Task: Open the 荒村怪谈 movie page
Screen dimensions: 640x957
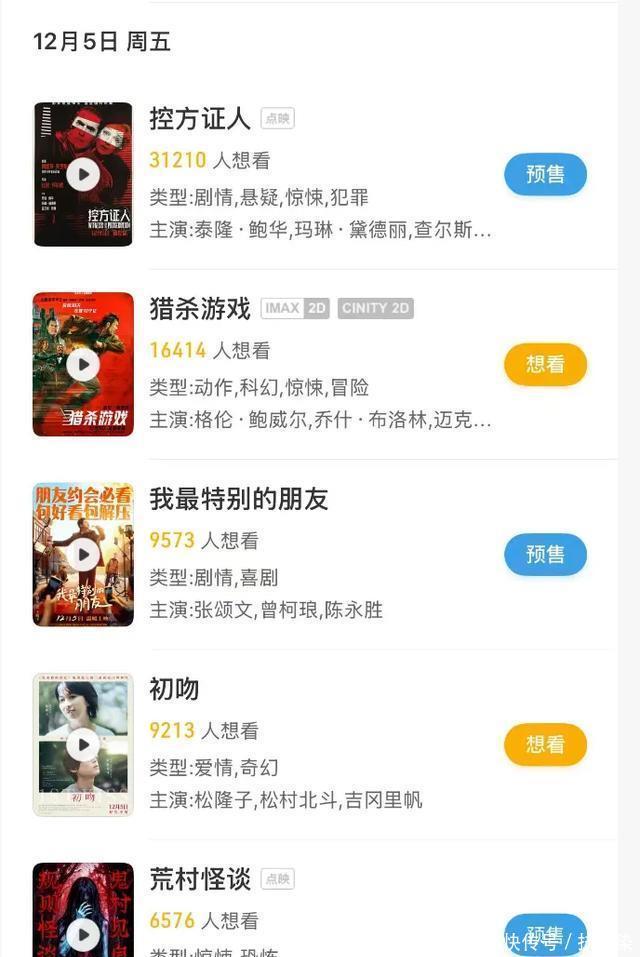Action: 199,878
